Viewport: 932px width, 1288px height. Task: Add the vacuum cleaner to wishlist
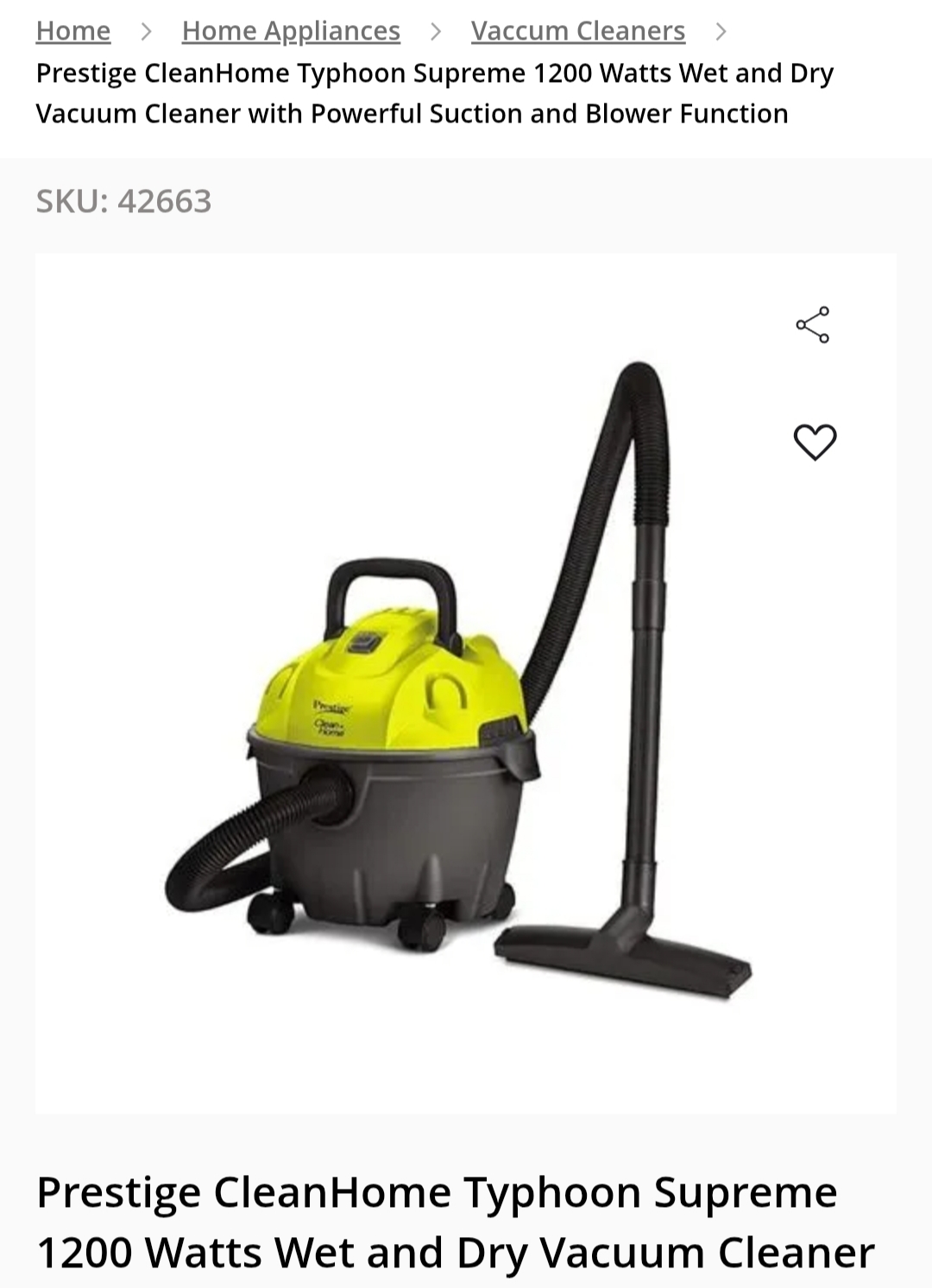pos(815,442)
